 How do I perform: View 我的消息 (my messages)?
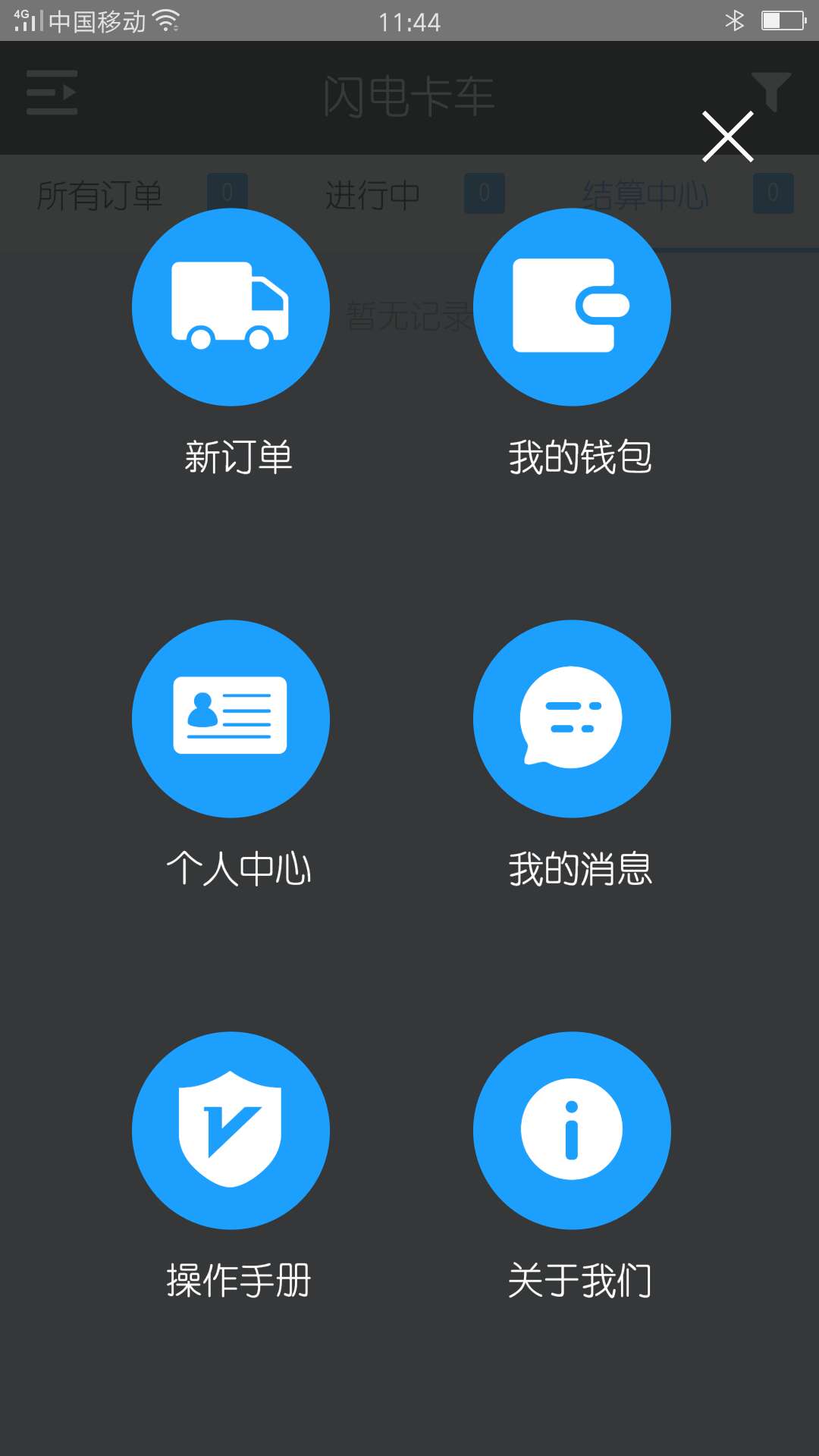click(x=572, y=719)
